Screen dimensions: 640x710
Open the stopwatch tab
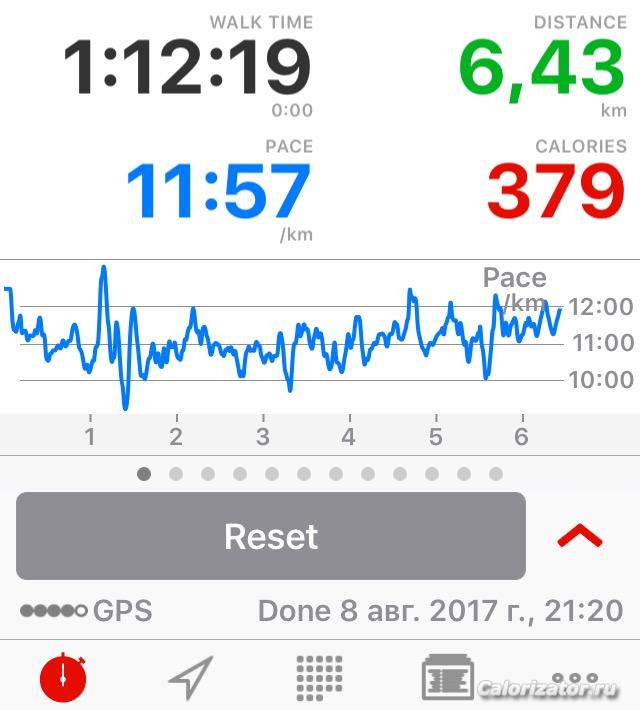pyautogui.click(x=63, y=677)
